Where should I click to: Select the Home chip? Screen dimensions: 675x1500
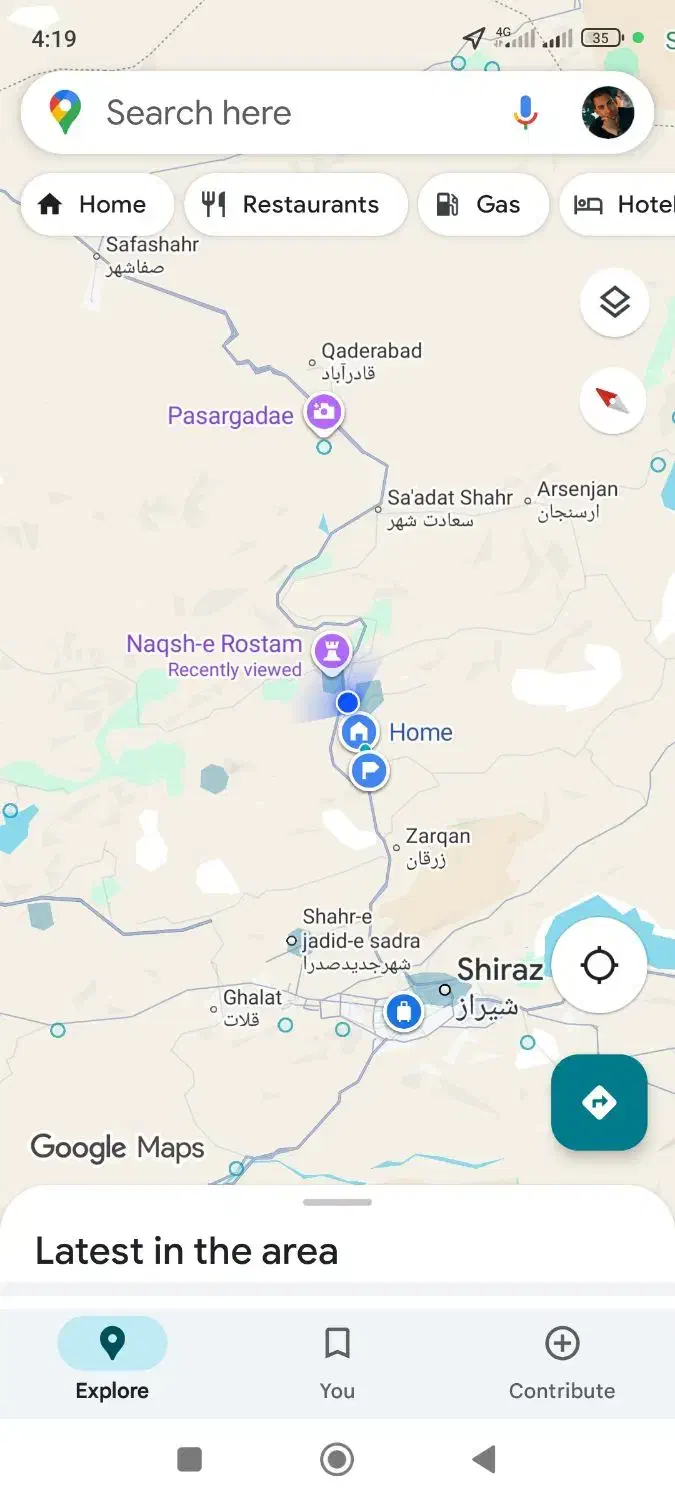(96, 204)
